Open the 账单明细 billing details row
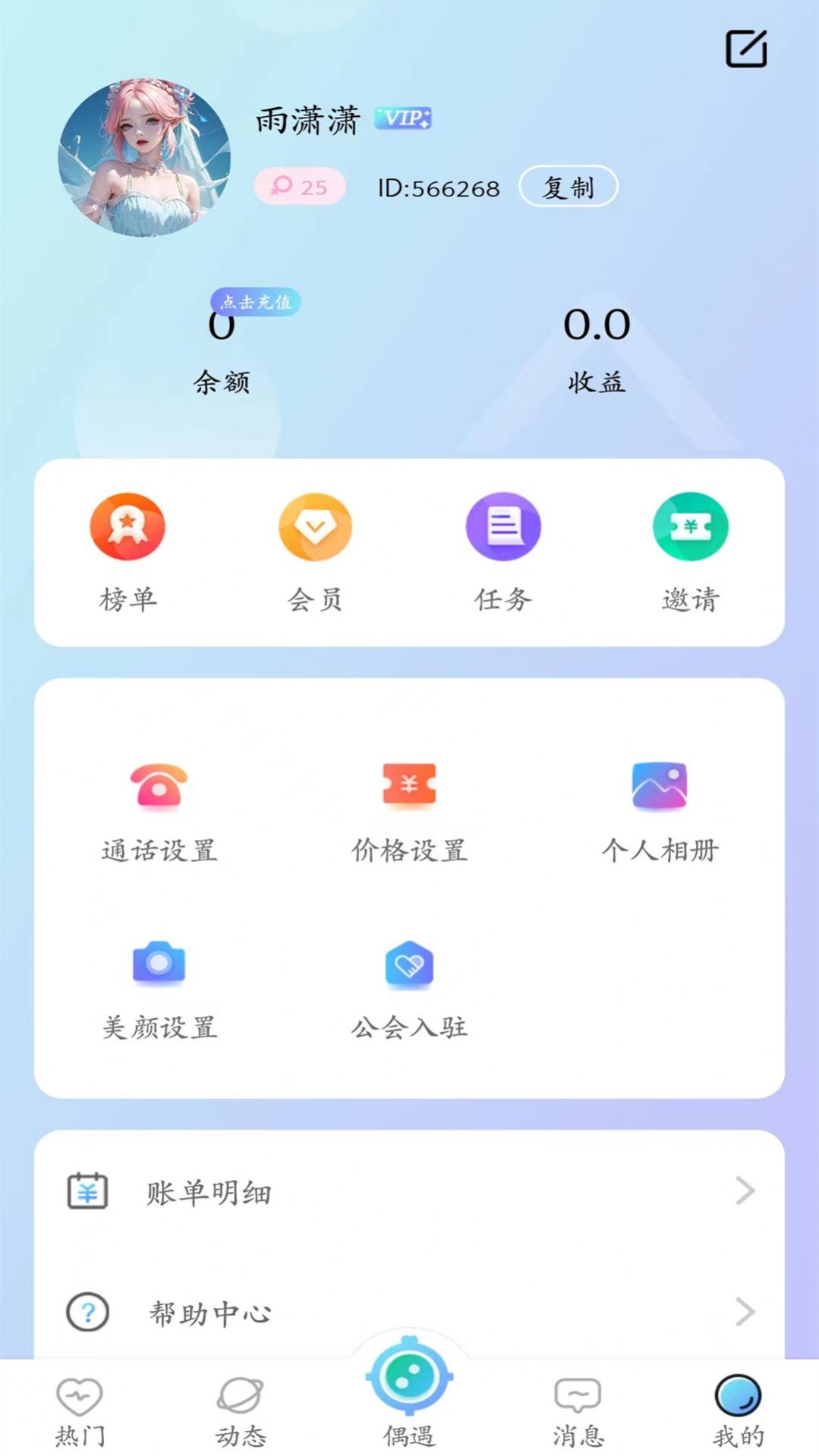The width and height of the screenshot is (819, 1456). click(x=409, y=1192)
